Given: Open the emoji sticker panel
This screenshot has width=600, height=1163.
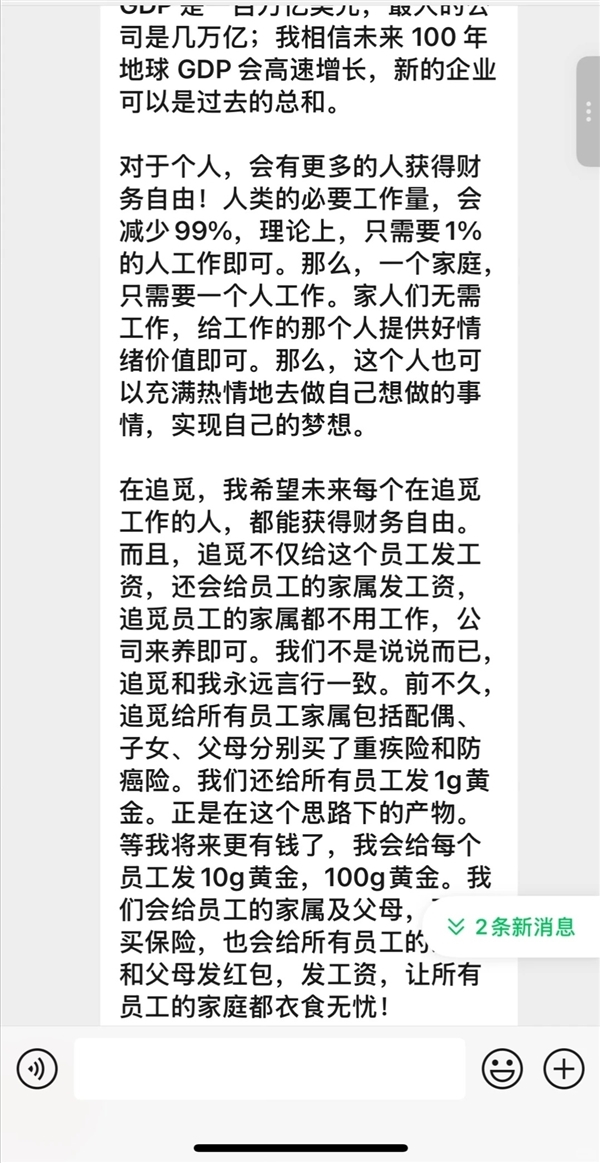Looking at the screenshot, I should click(x=502, y=1069).
